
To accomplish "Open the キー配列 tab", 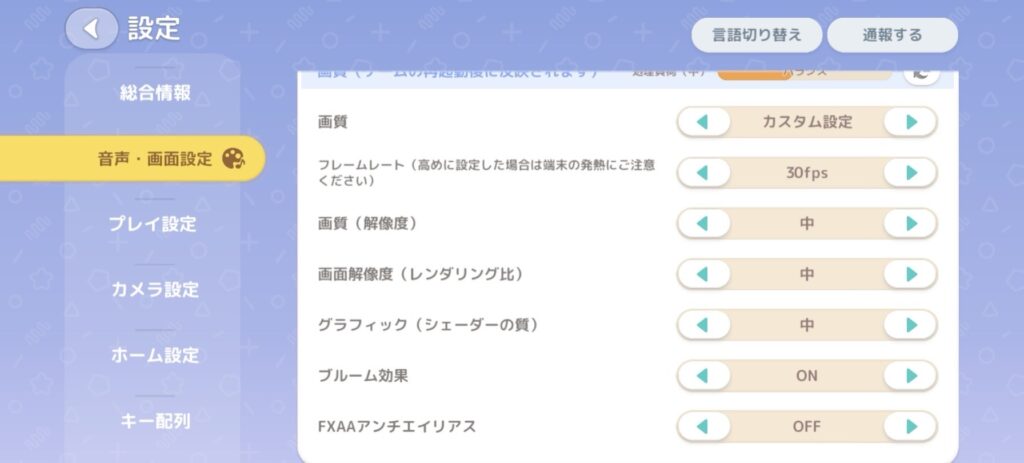I will [x=155, y=420].
